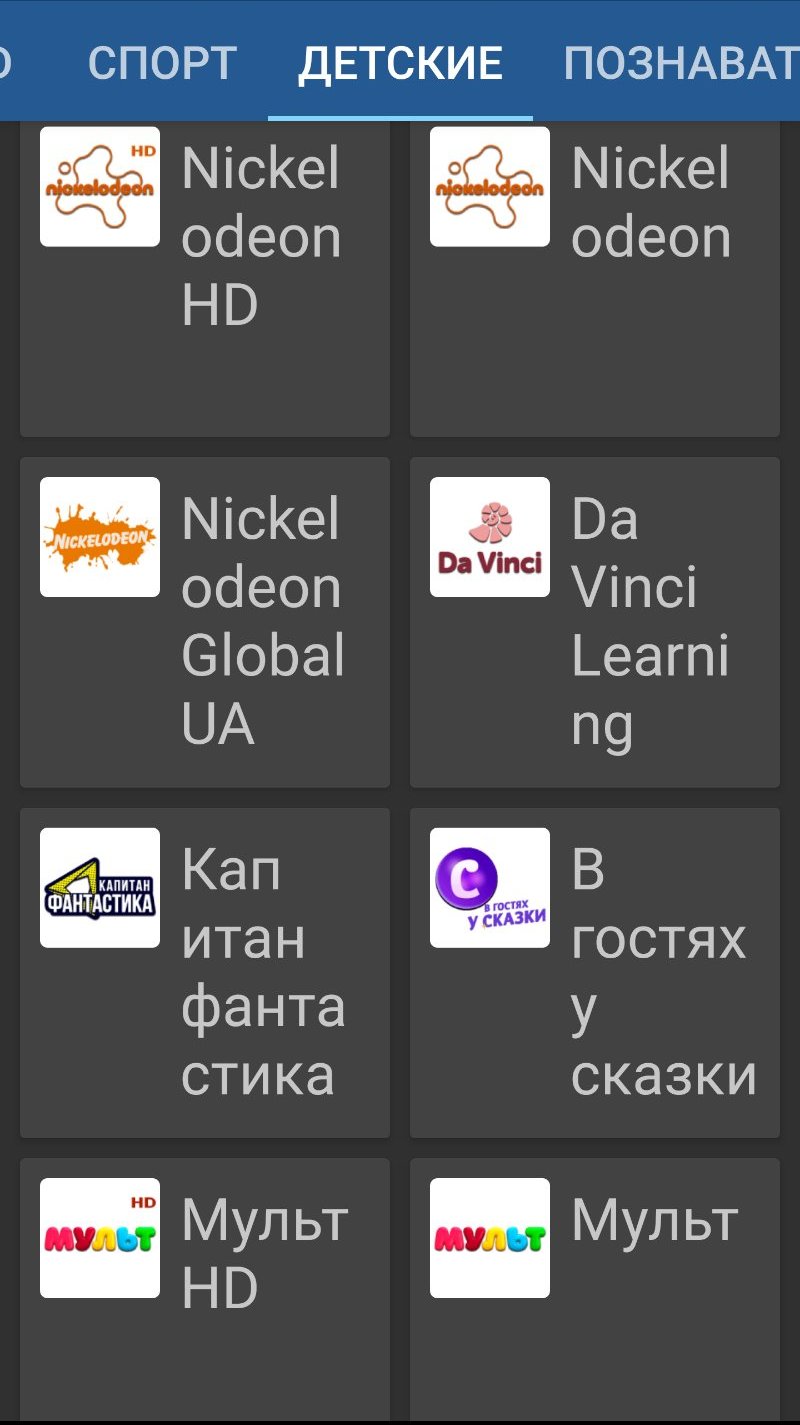This screenshot has height=1425, width=800.
Task: Open the Nickelodeon HD channel
Action: (x=205, y=280)
